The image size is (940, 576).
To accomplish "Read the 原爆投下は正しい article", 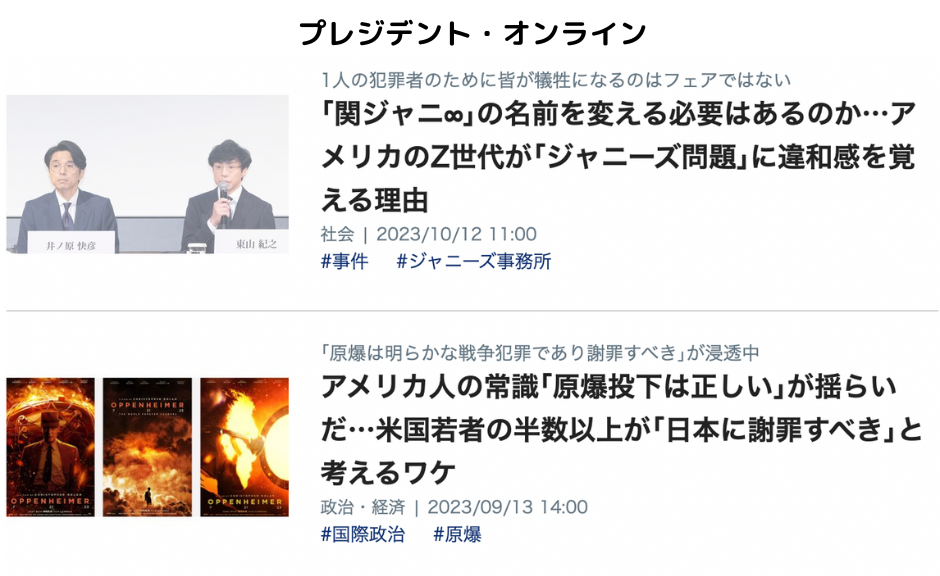I will click(x=620, y=429).
